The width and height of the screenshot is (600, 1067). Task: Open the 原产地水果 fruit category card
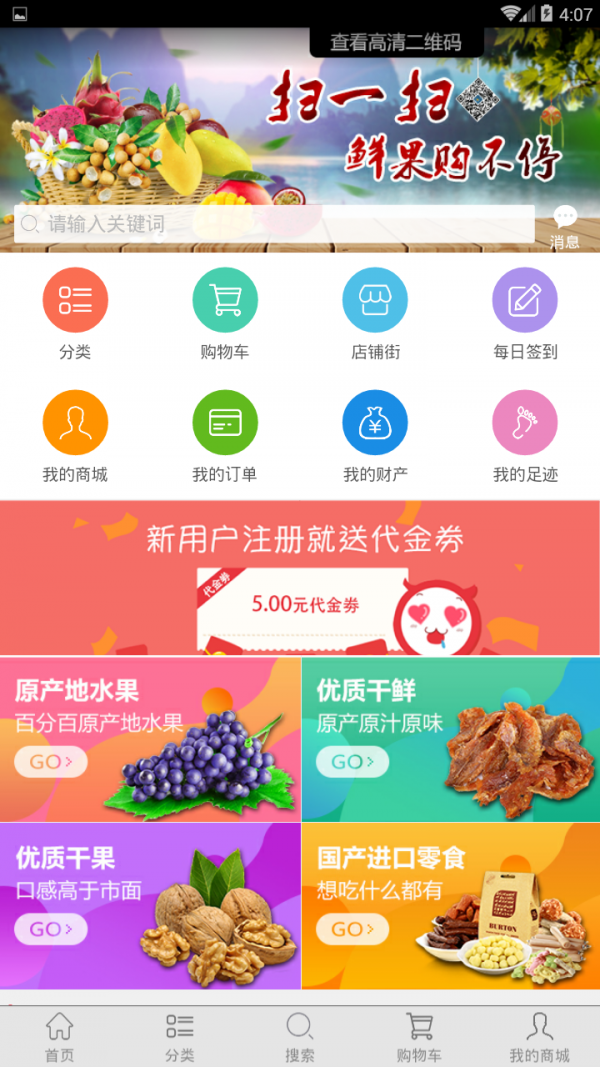tap(150, 739)
